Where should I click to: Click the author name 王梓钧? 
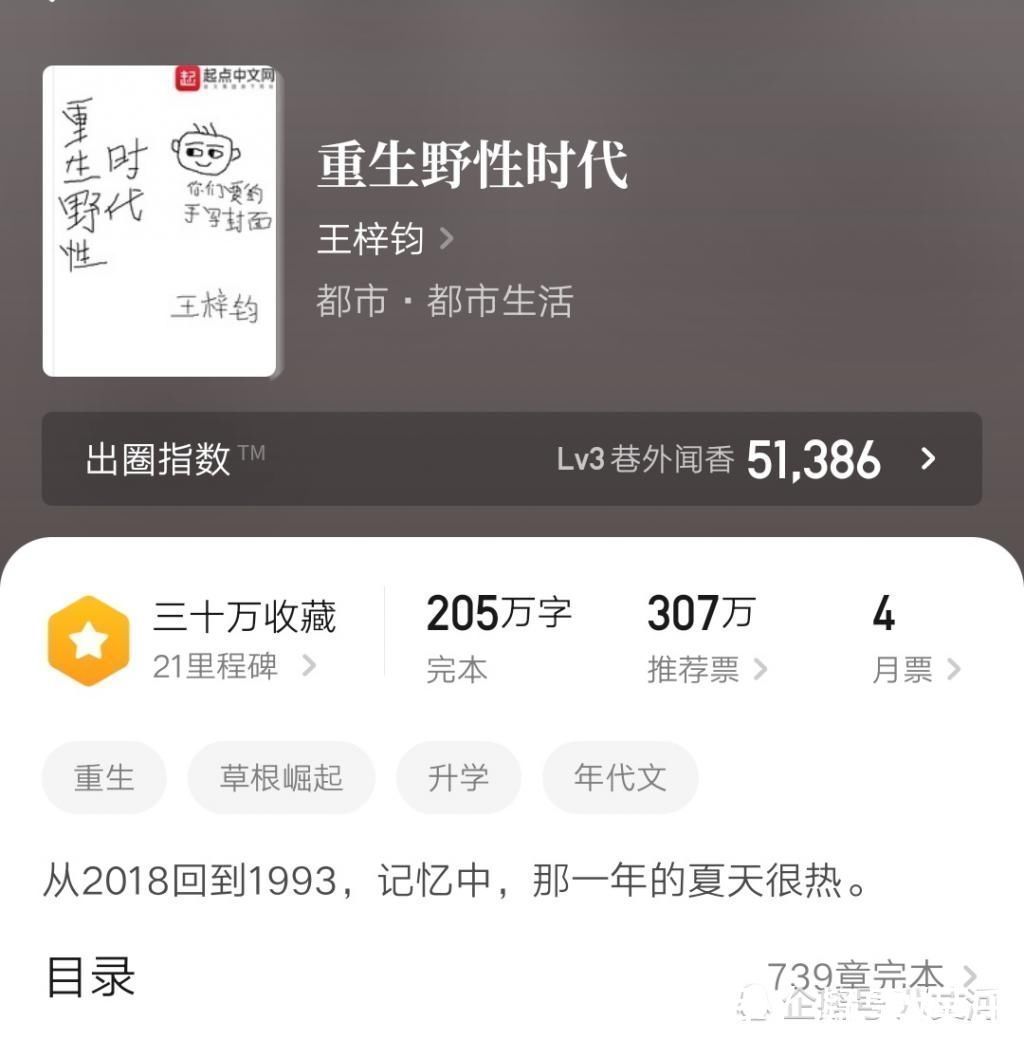(x=372, y=240)
